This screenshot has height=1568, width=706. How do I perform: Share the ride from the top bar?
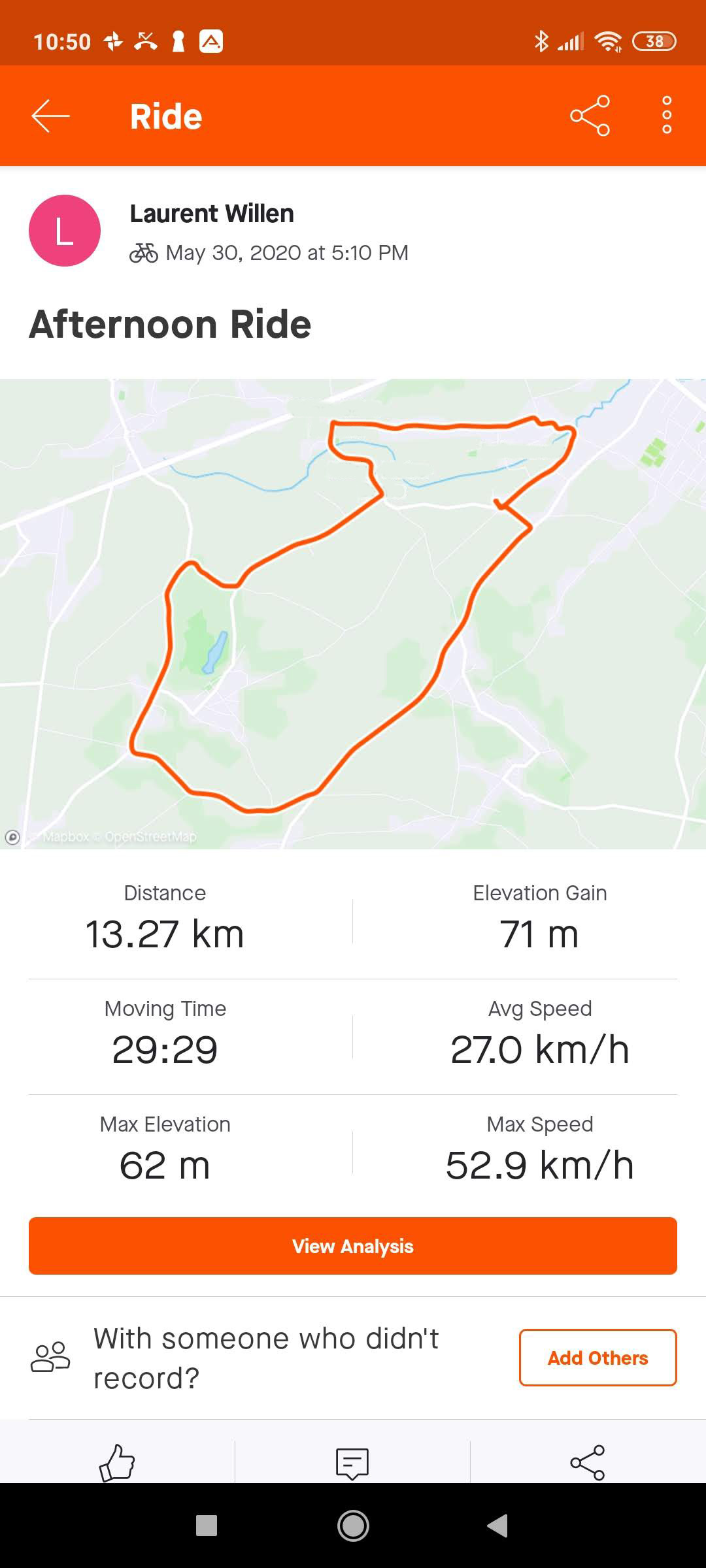[590, 116]
